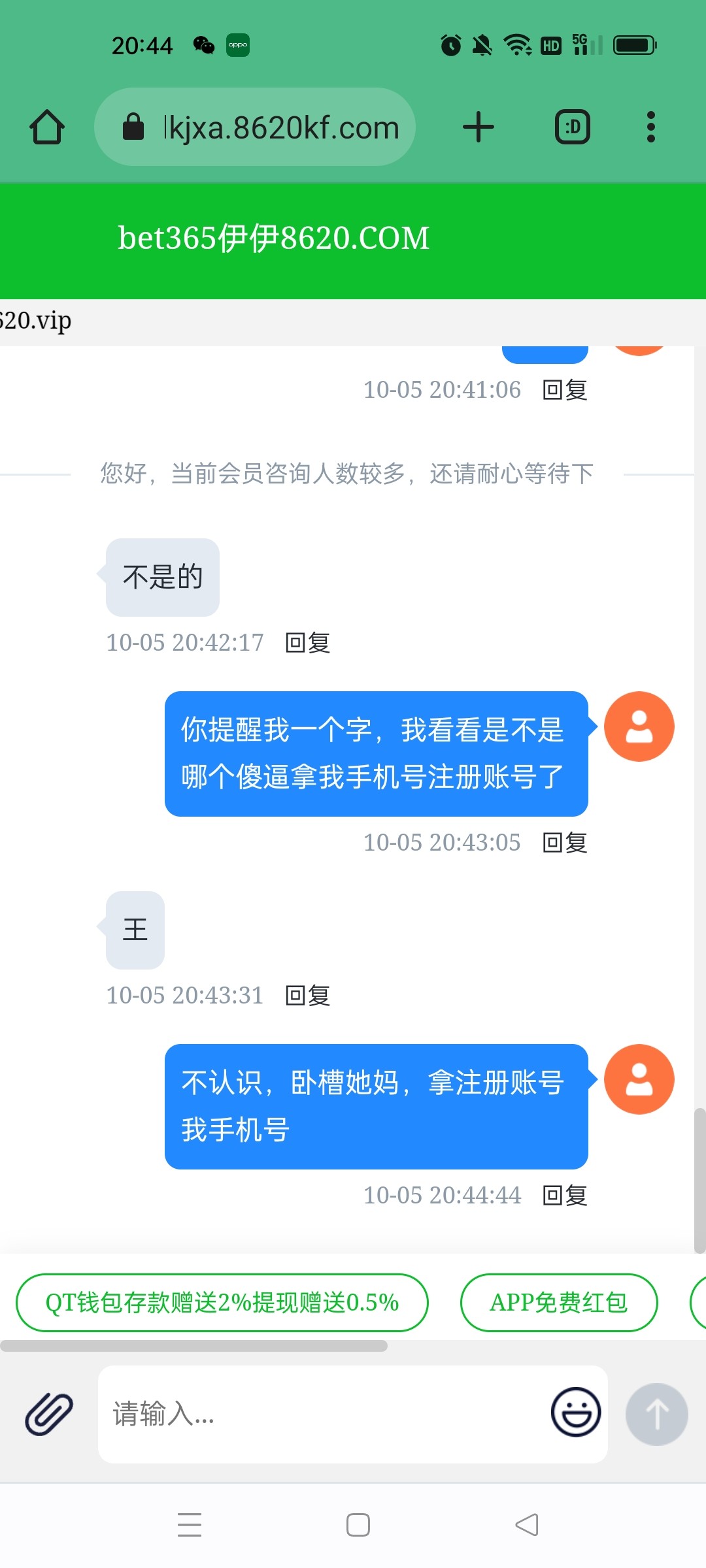Tap 回复 under the 不是的 message

tap(306, 642)
